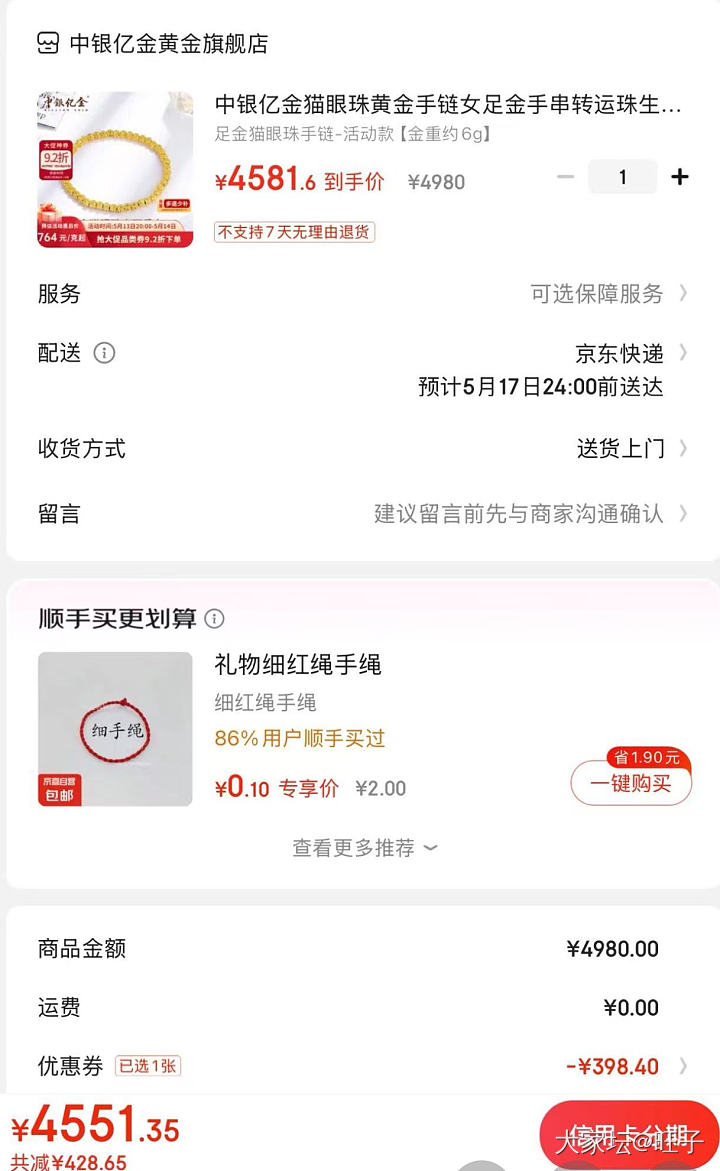Open the gold bracelet product thumbnail
This screenshot has height=1171, width=720.
(115, 169)
